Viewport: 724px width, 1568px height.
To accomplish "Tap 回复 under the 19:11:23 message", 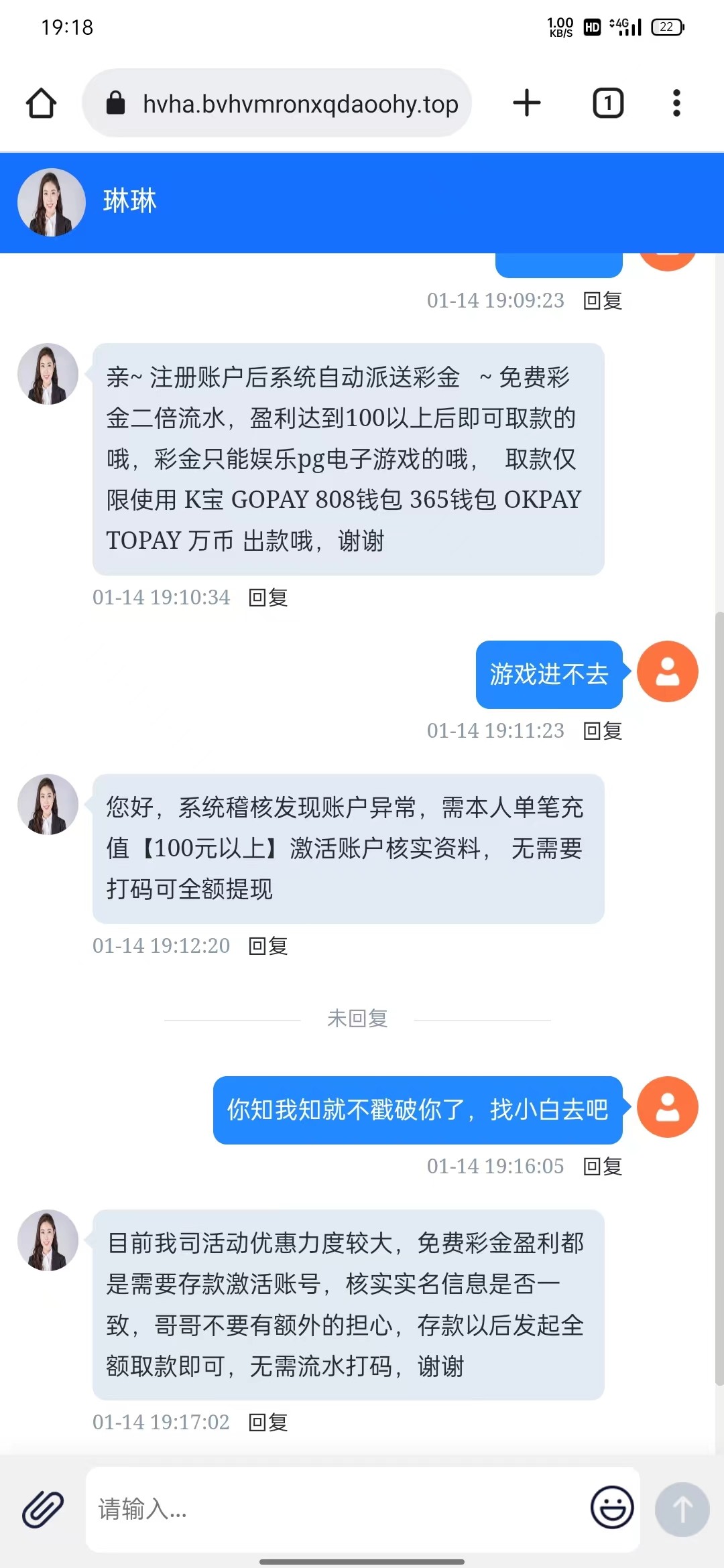I will point(603,730).
